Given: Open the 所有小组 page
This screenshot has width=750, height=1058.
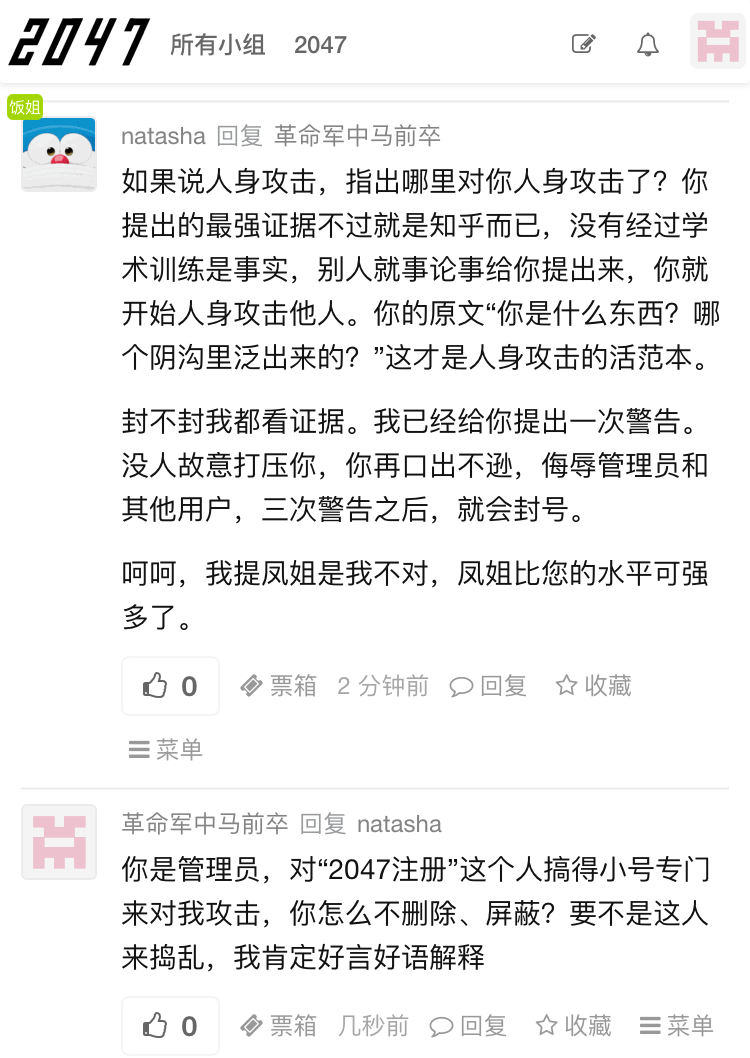Looking at the screenshot, I should 217,45.
